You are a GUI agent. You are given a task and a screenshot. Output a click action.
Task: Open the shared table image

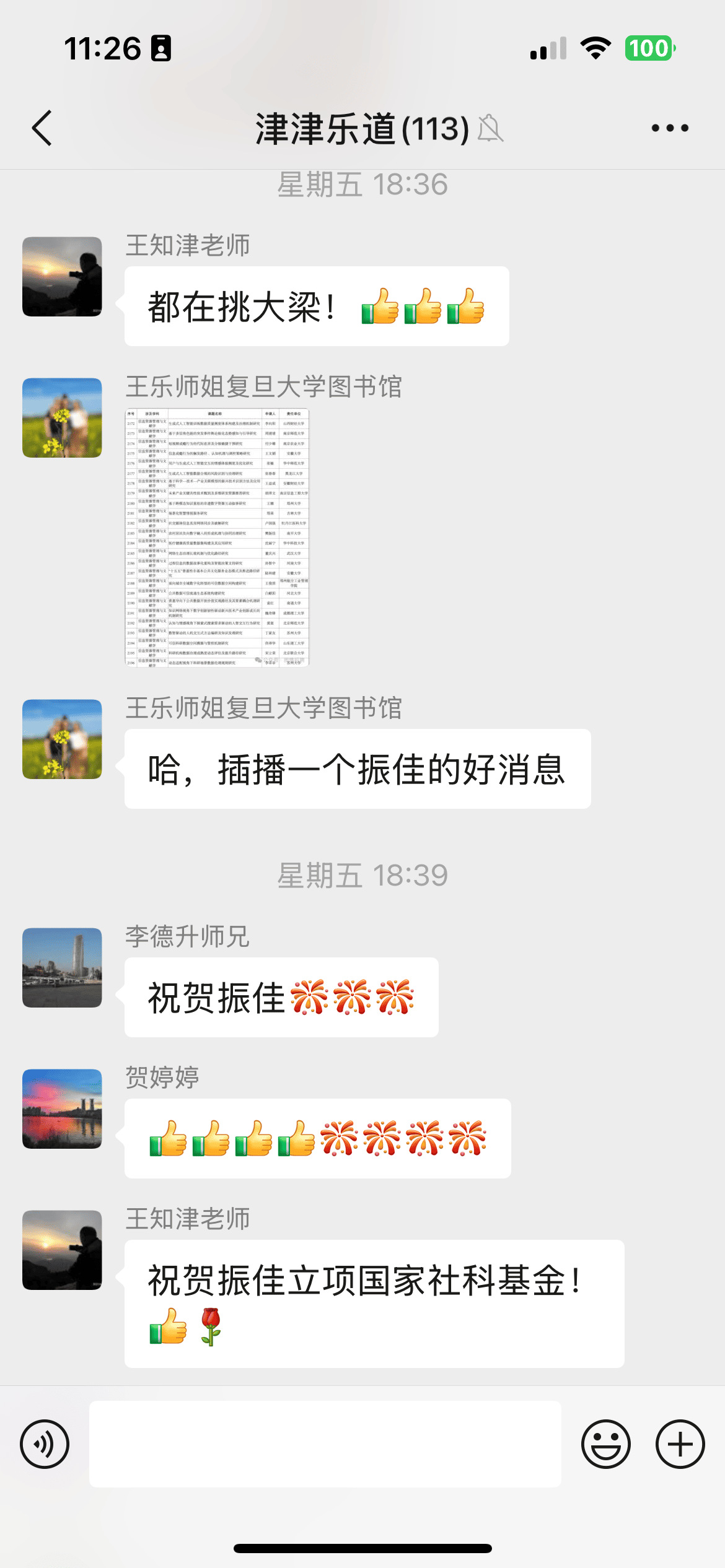tap(217, 537)
